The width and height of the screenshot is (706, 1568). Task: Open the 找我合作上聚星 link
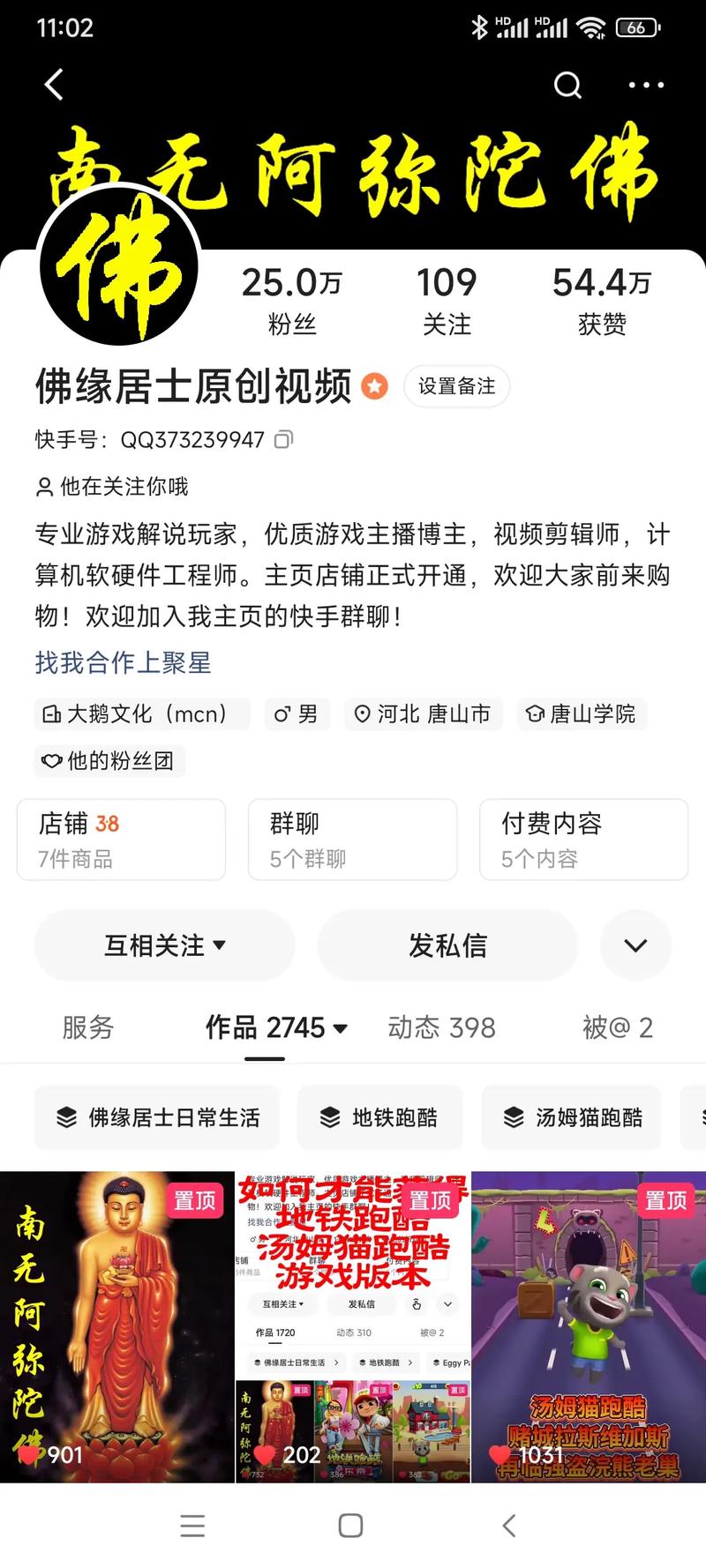[124, 663]
